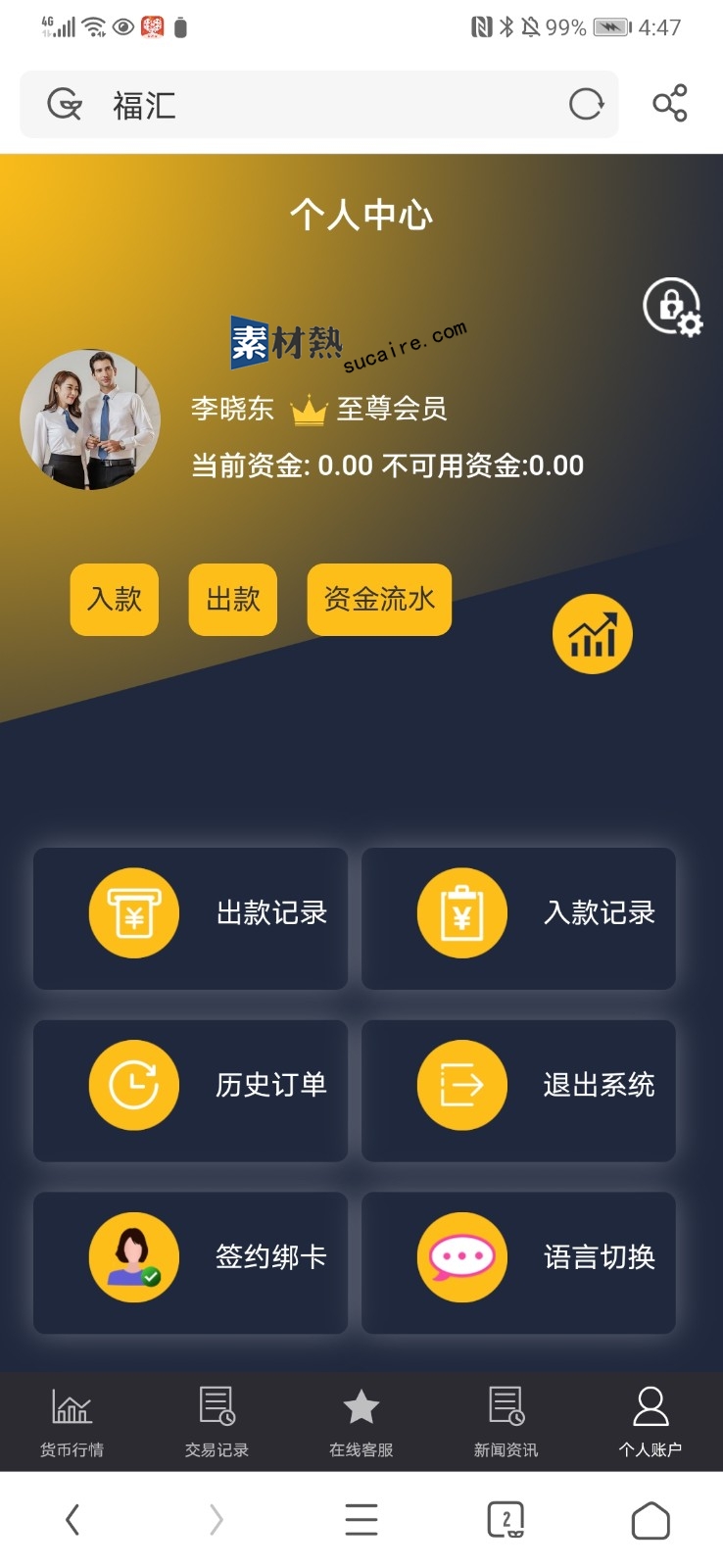
Task: Open the yellow chart trend icon
Action: coord(593,635)
